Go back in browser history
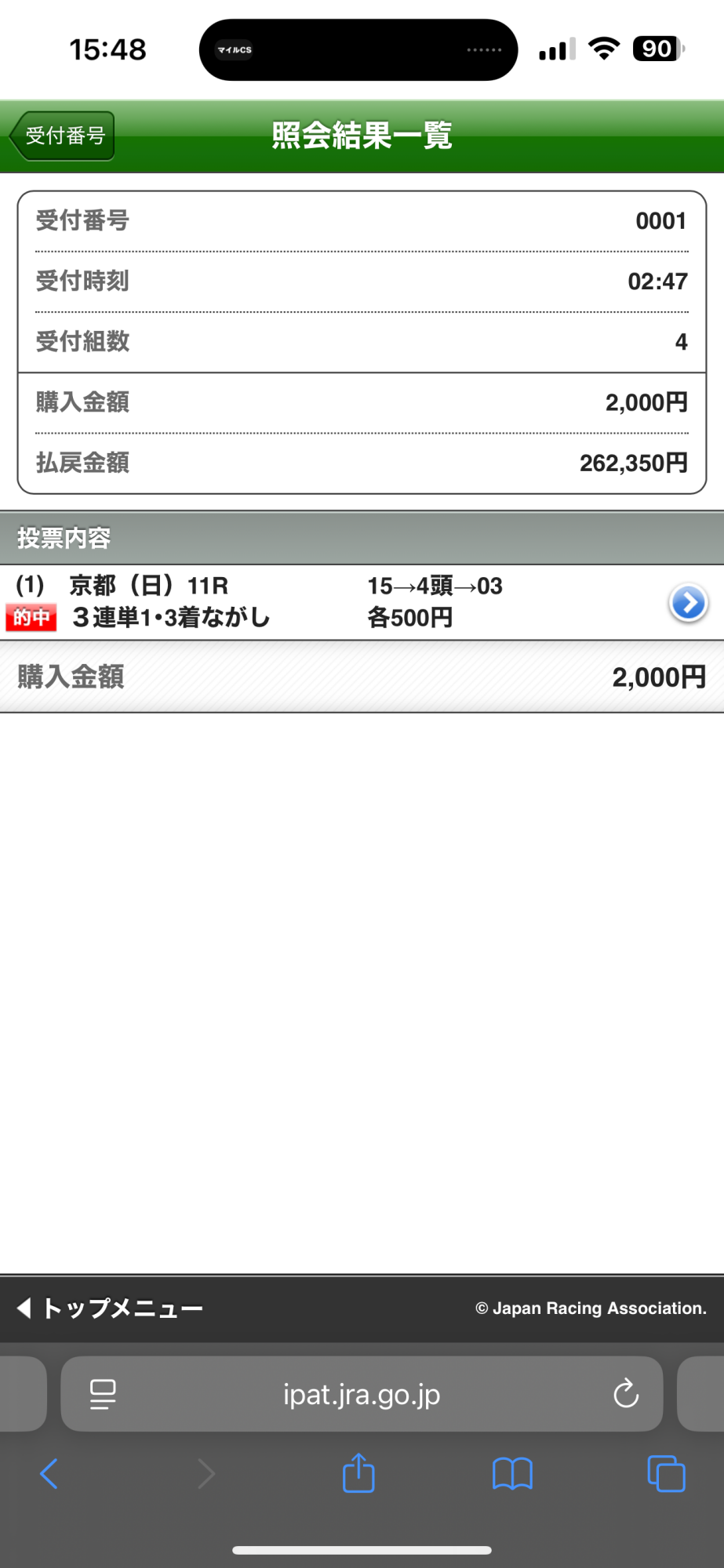 tap(49, 1474)
